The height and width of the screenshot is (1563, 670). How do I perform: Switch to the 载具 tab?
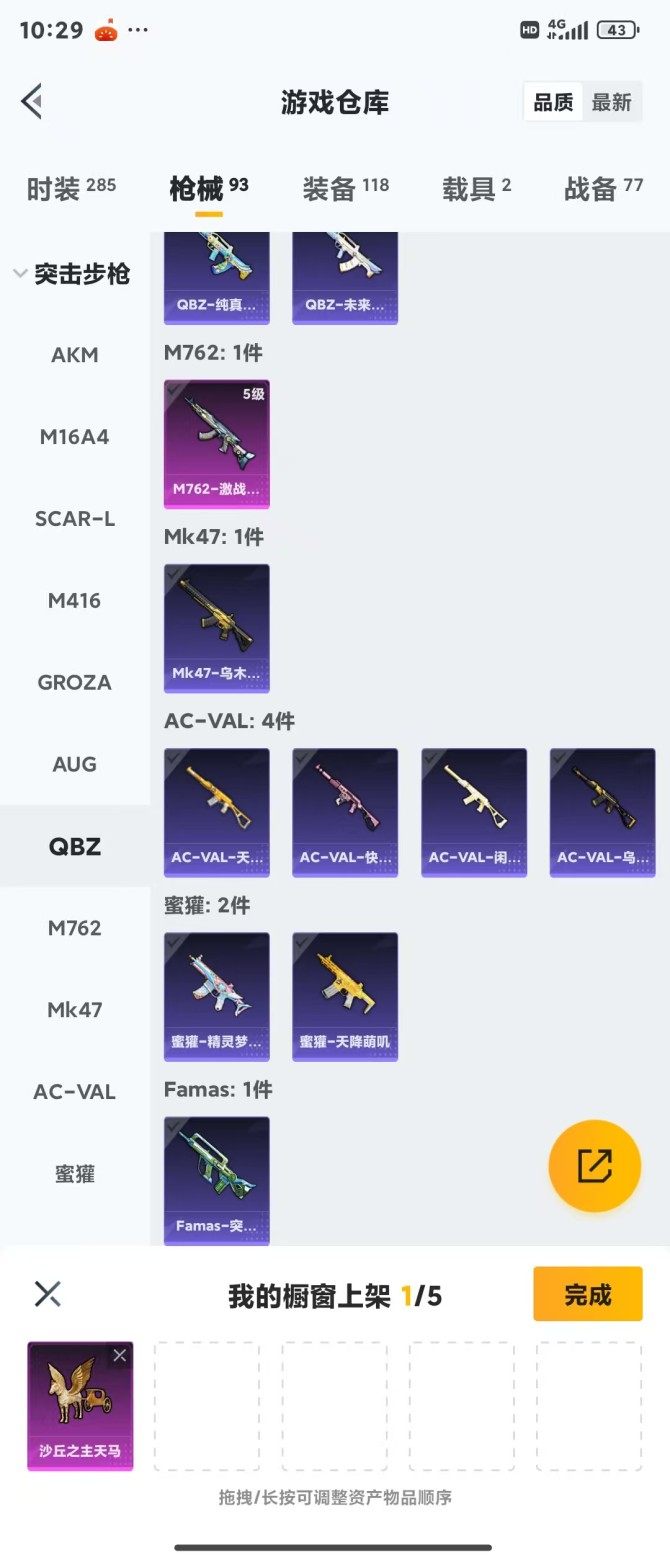(x=476, y=188)
